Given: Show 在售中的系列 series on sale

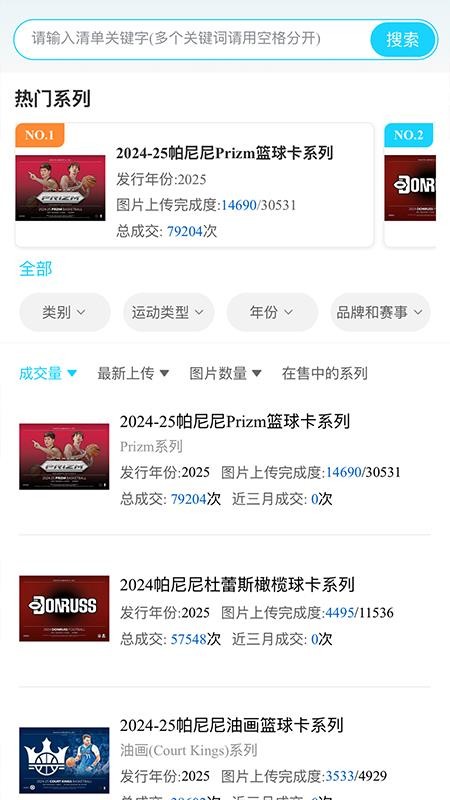Looking at the screenshot, I should 324,373.
